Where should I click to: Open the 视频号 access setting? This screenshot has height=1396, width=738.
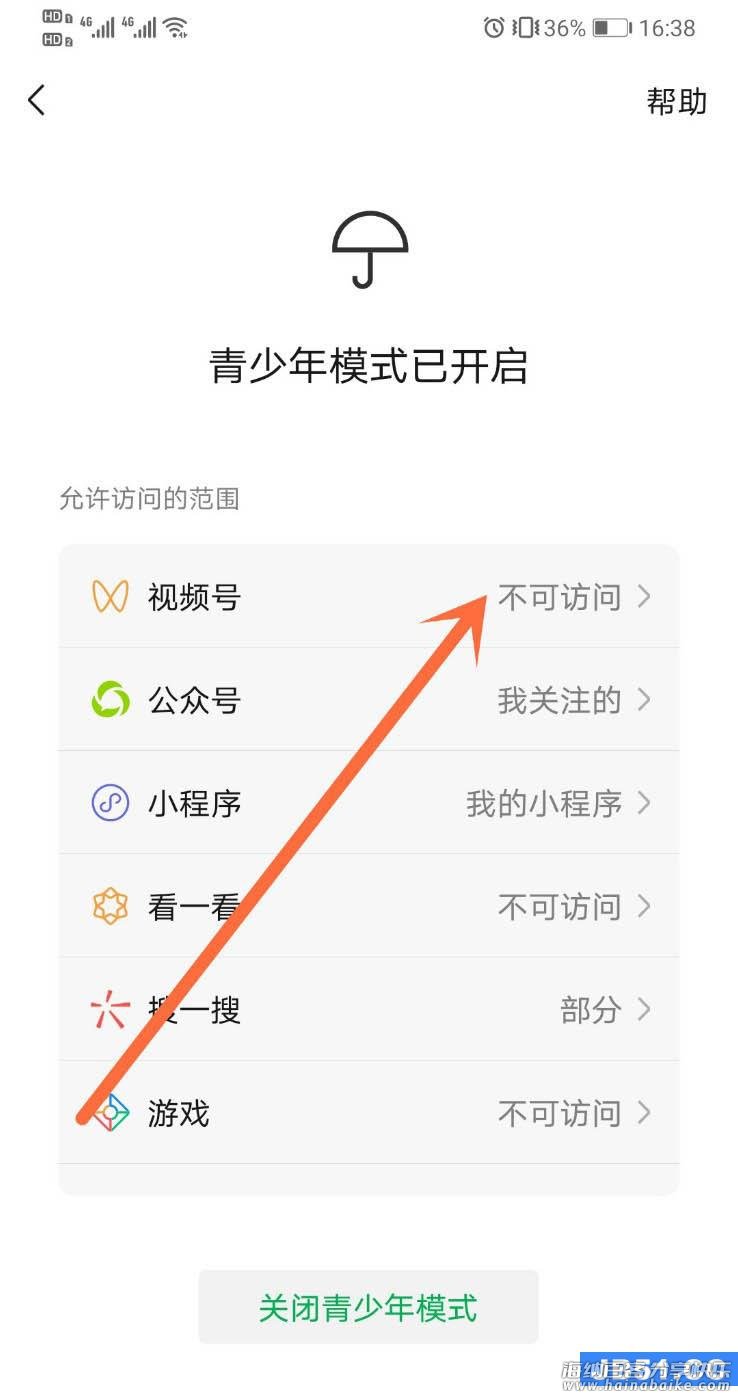click(368, 597)
